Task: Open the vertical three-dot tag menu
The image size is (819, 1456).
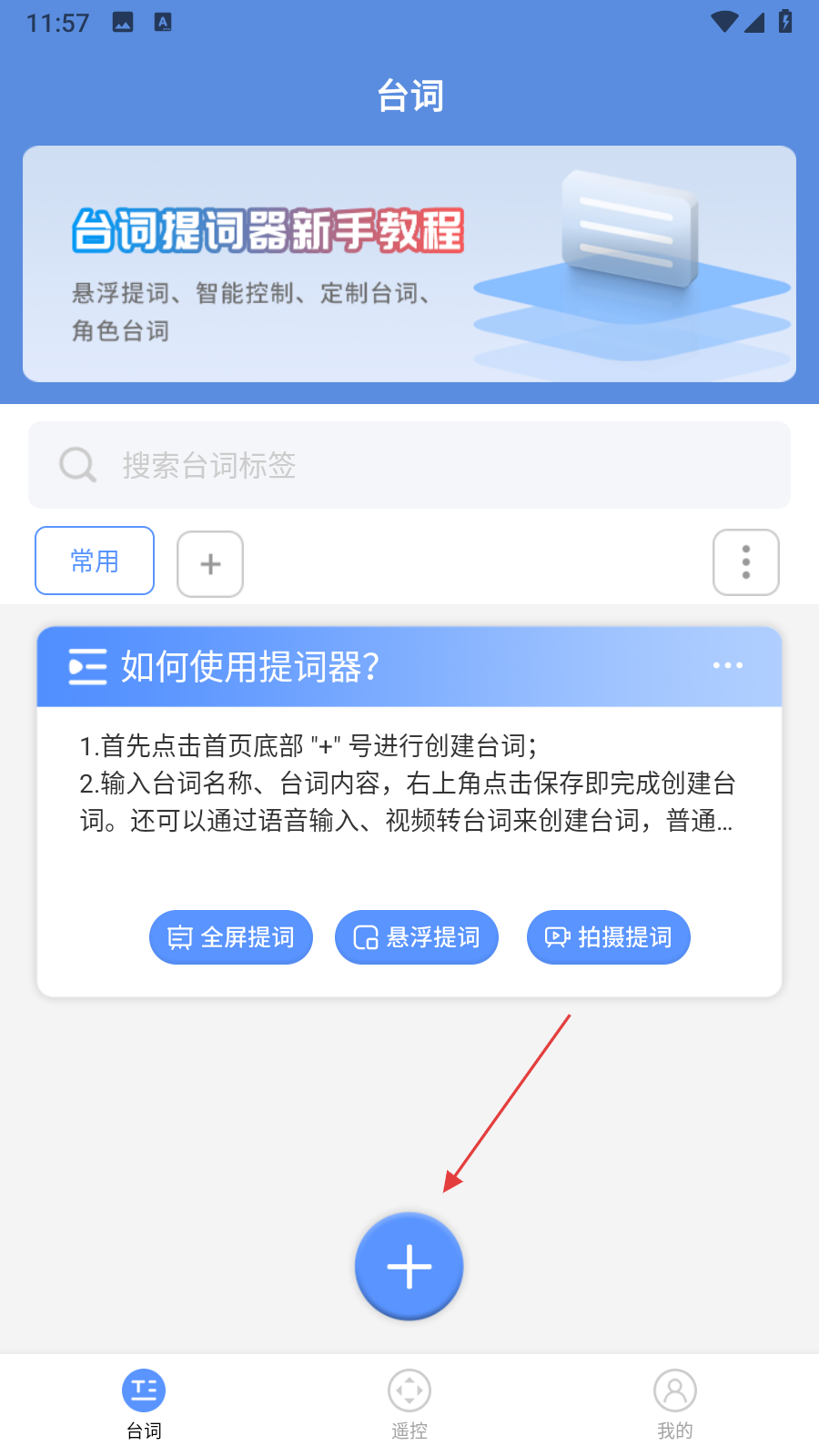Action: [745, 562]
